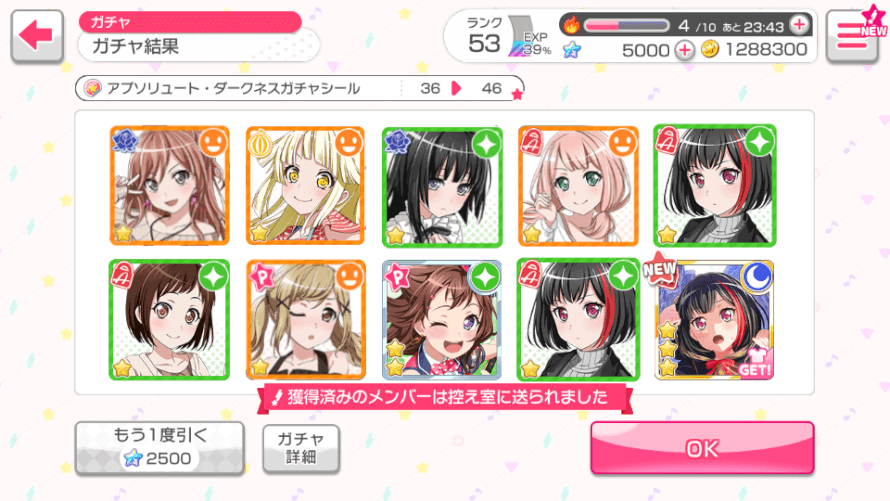
Task: Open the pink-haired girl with green eyes card
Action: point(577,185)
